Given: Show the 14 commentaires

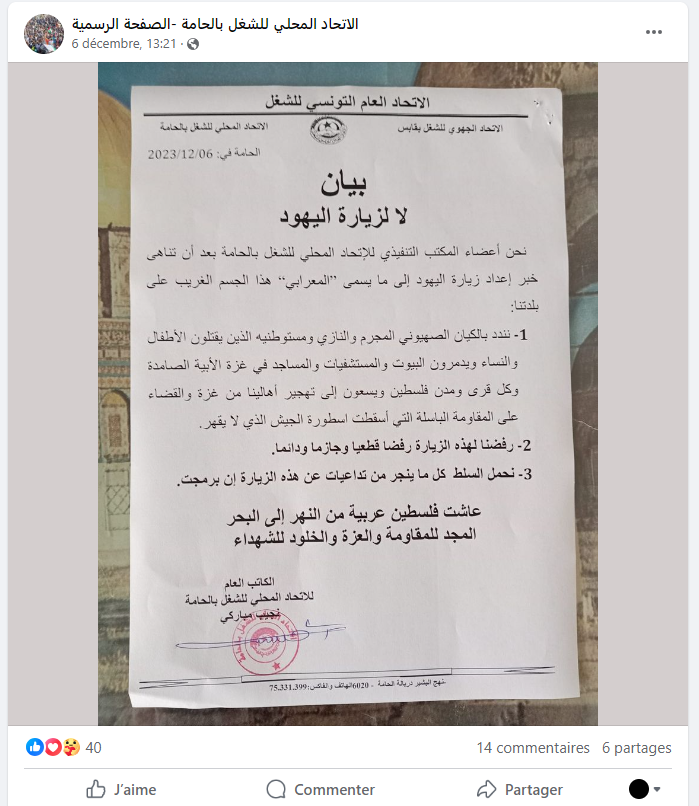Looking at the screenshot, I should click(533, 747).
